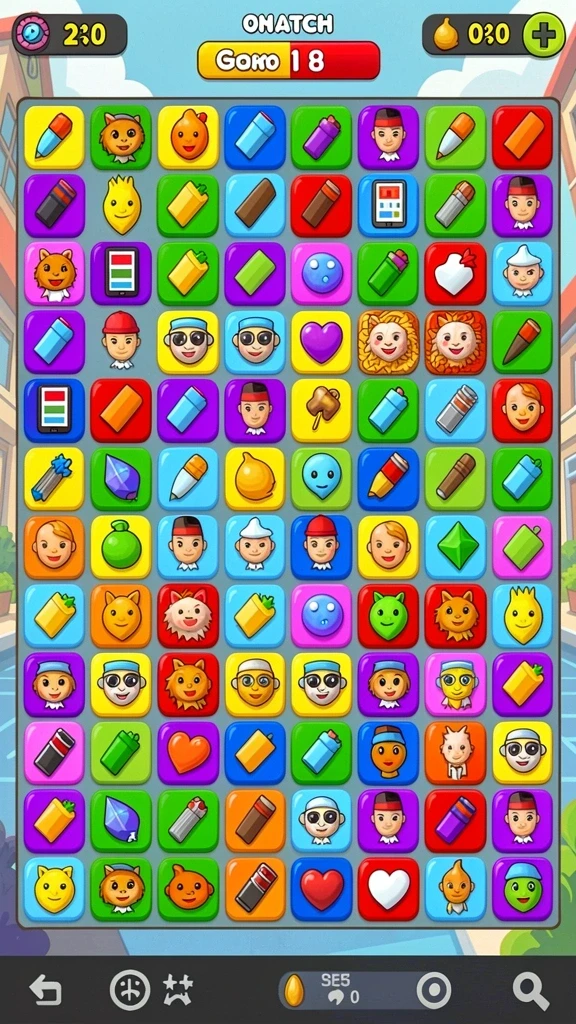The image size is (576, 1024).
Task: Select the green alien face on red tile
Action: click(389, 616)
